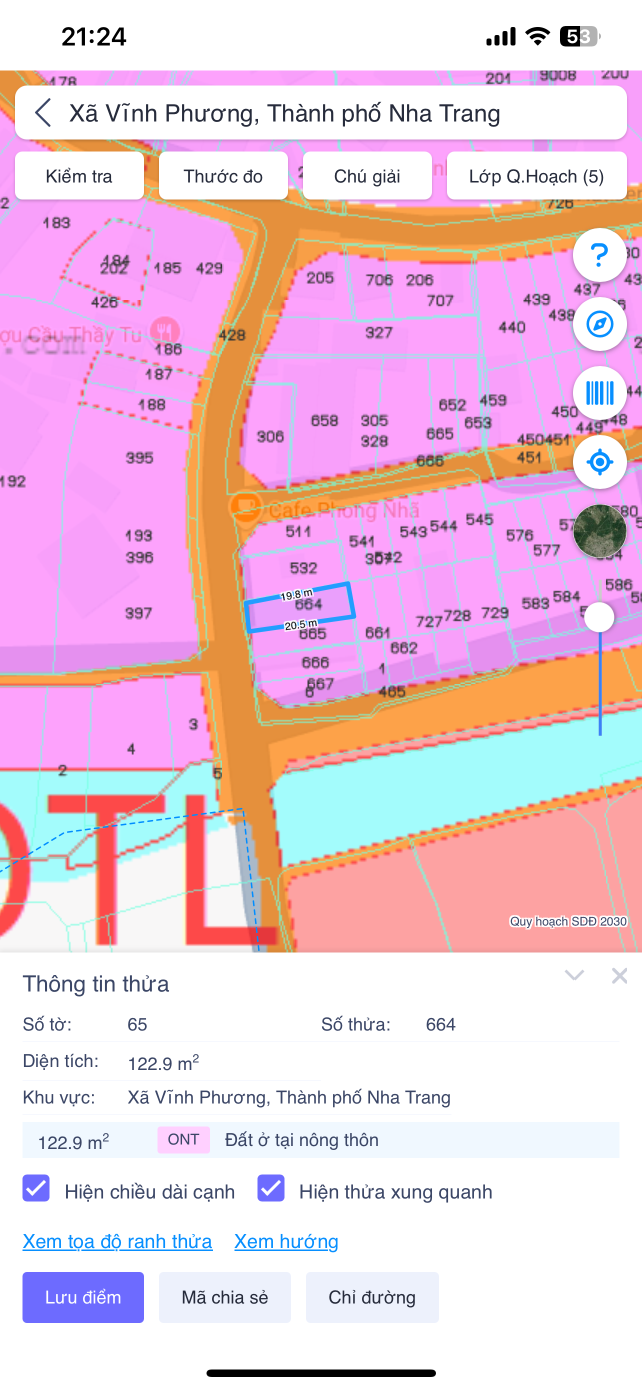Tap the Lưu điểm button
This screenshot has width=642, height=1389.
click(83, 1298)
